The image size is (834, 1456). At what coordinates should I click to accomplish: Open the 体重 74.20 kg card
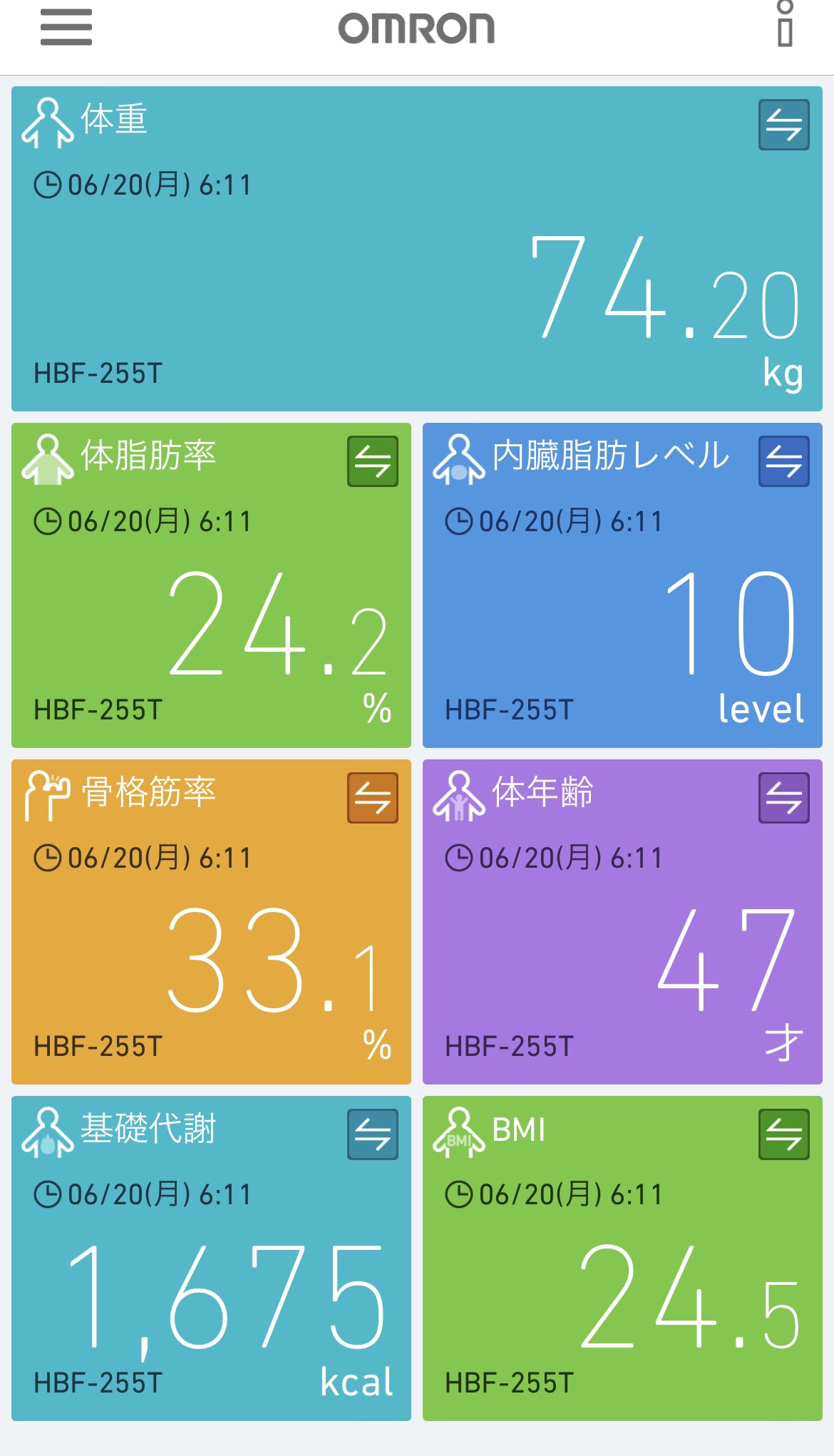click(x=417, y=249)
